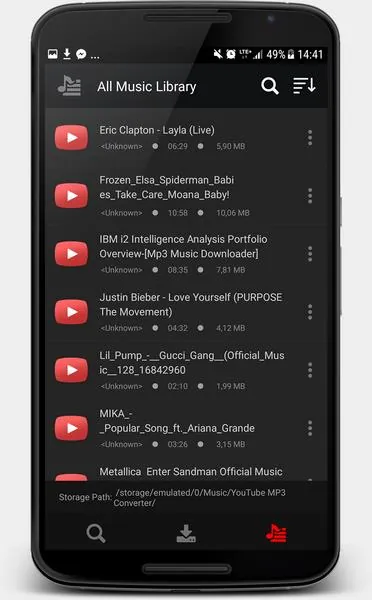Select Metallica Enter Sandman Official Music
Image resolution: width=372 pixels, height=600 pixels.
tap(191, 472)
